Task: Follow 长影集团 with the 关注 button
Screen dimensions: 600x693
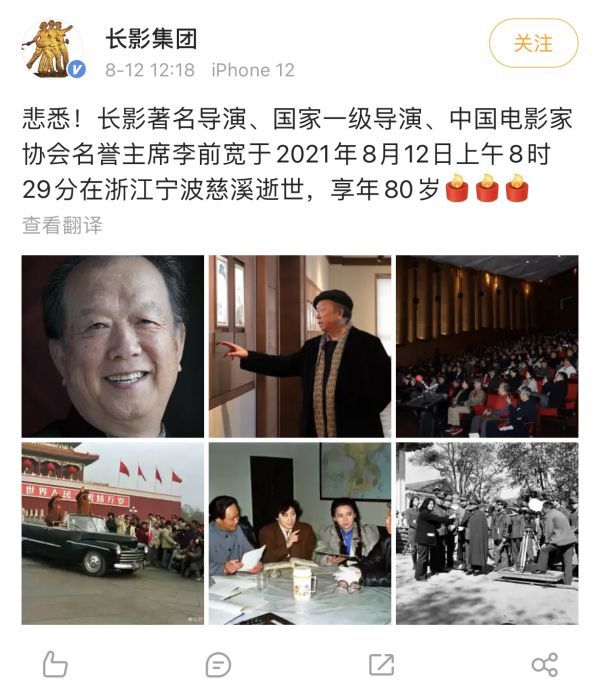Action: pyautogui.click(x=533, y=43)
